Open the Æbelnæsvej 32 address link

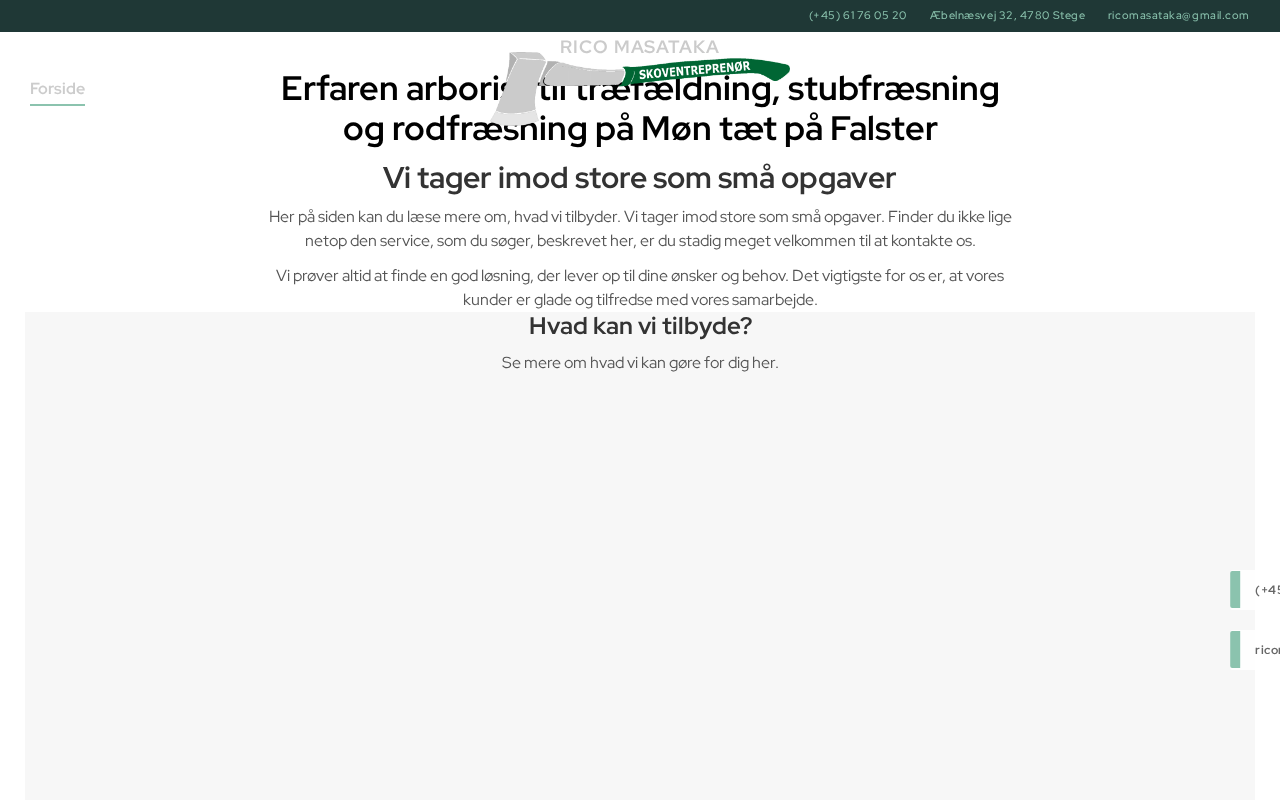pyautogui.click(x=1007, y=15)
